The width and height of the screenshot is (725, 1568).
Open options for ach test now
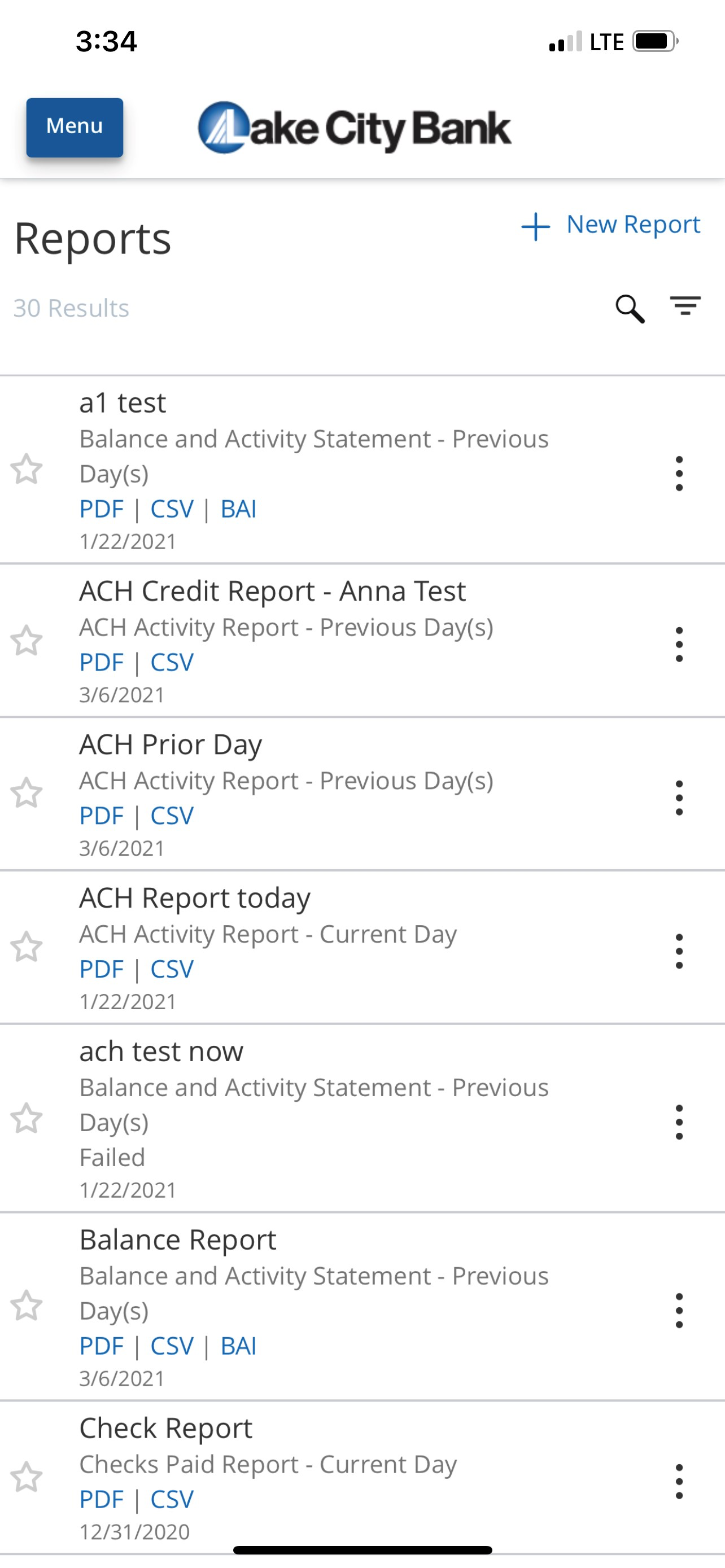(679, 1122)
